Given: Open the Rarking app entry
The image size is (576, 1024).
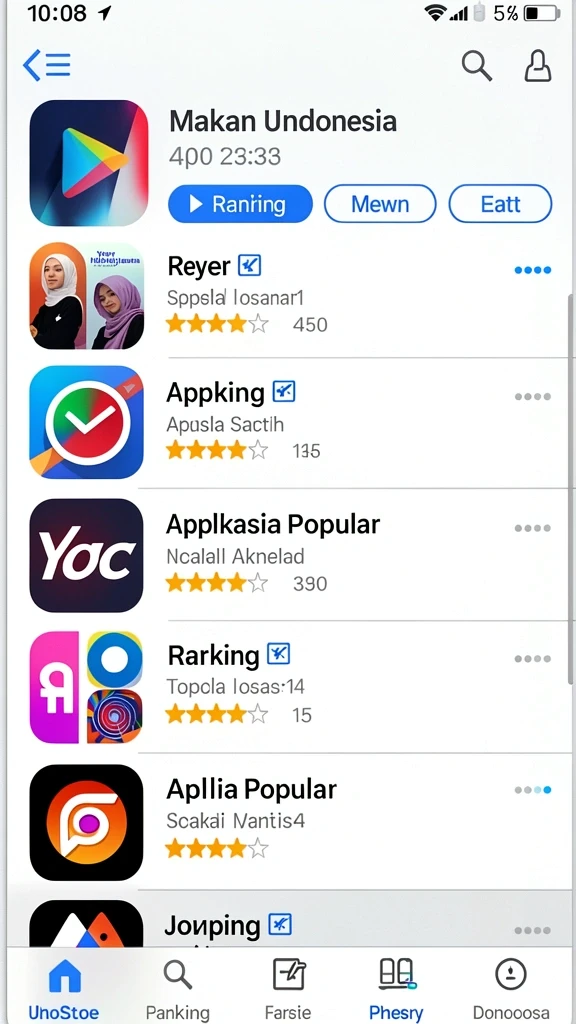Looking at the screenshot, I should tap(288, 686).
